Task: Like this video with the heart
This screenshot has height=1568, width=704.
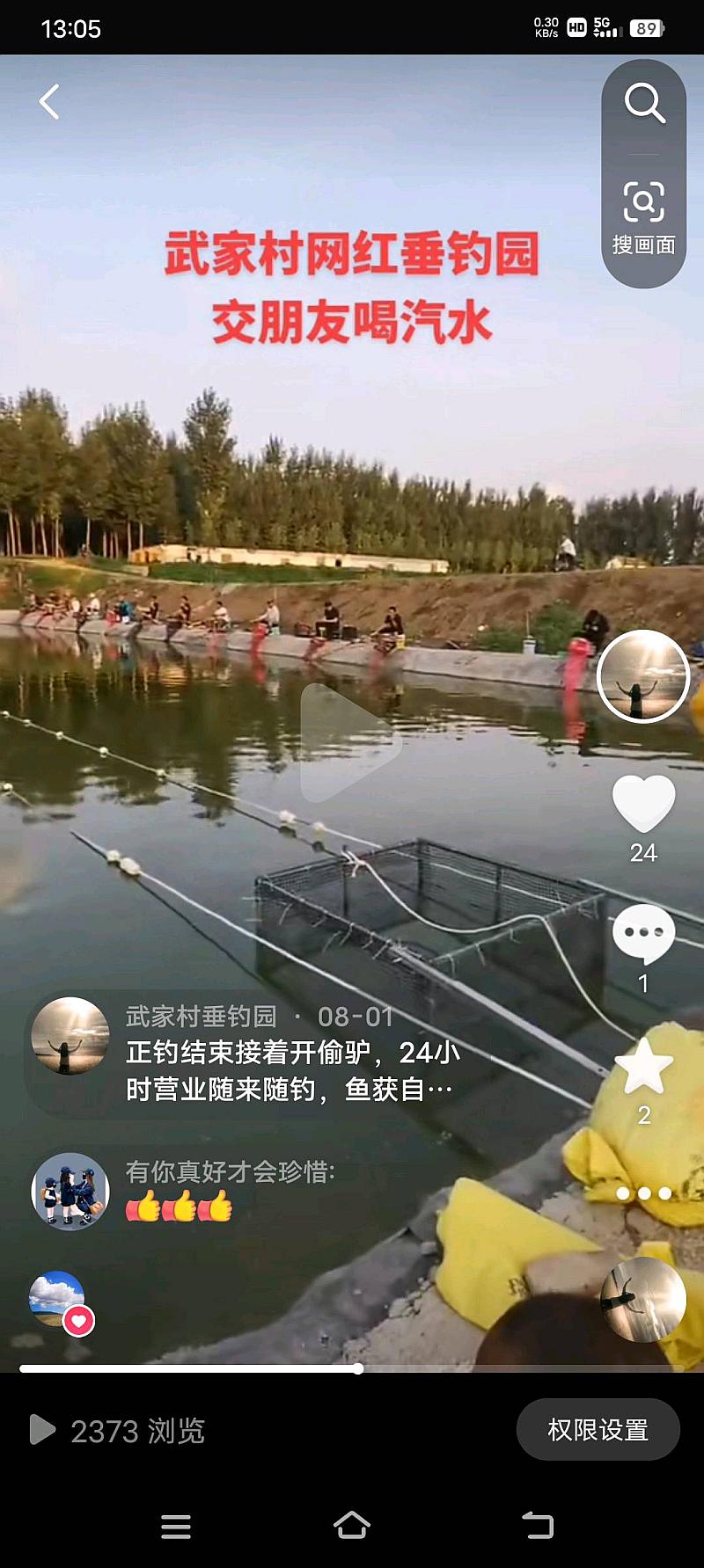Action: tap(643, 803)
